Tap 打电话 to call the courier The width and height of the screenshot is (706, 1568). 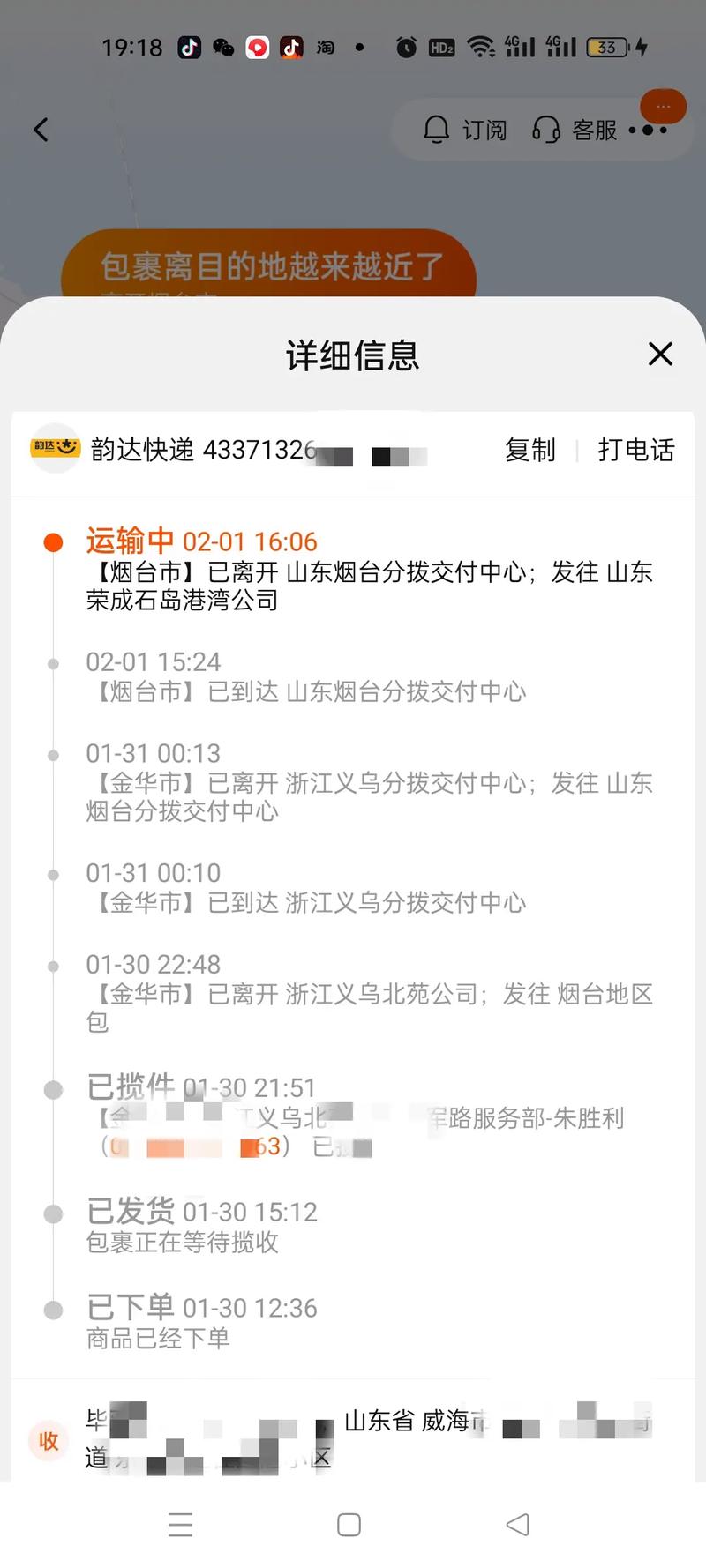pos(636,451)
